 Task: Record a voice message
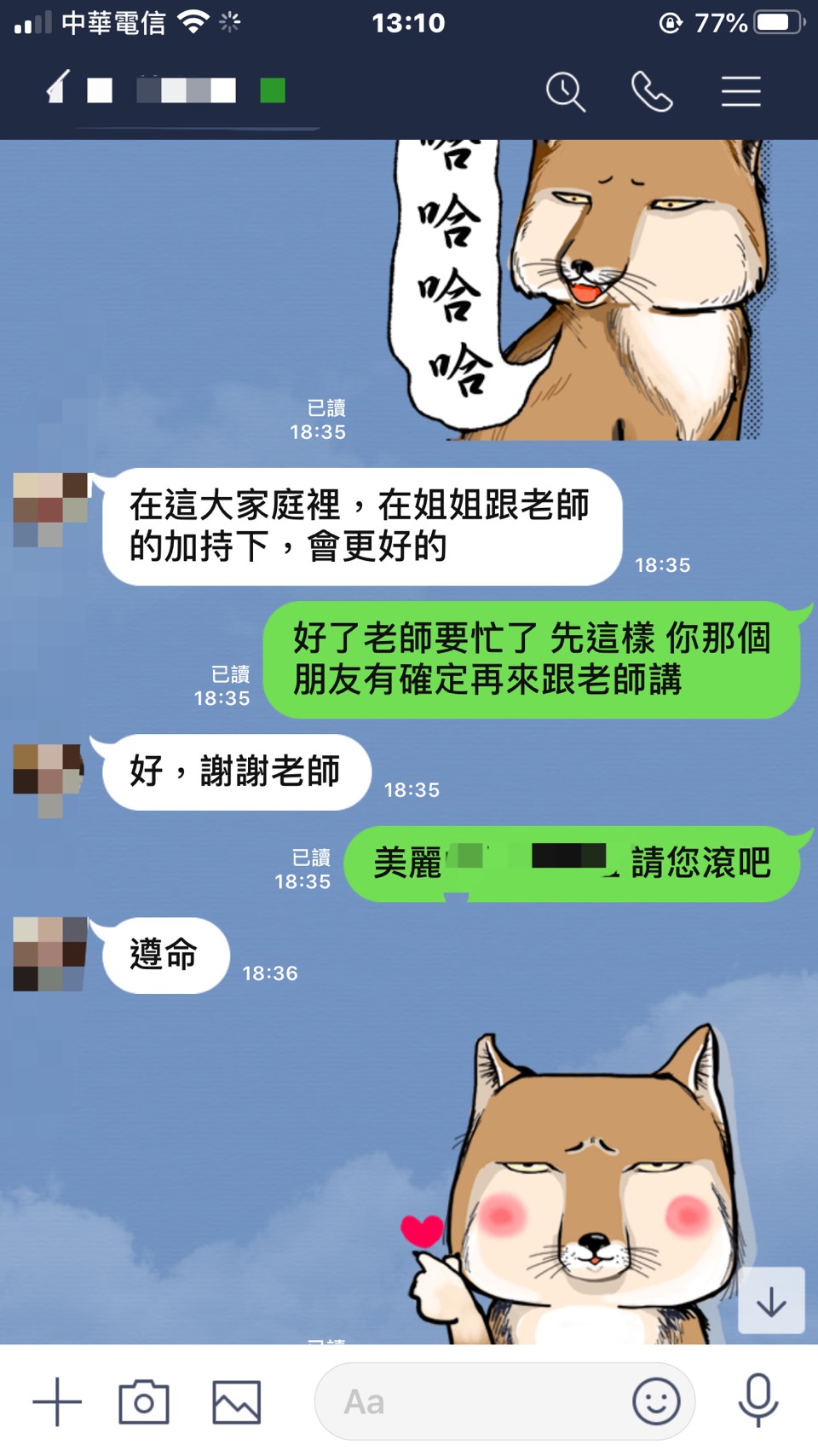point(758,1400)
